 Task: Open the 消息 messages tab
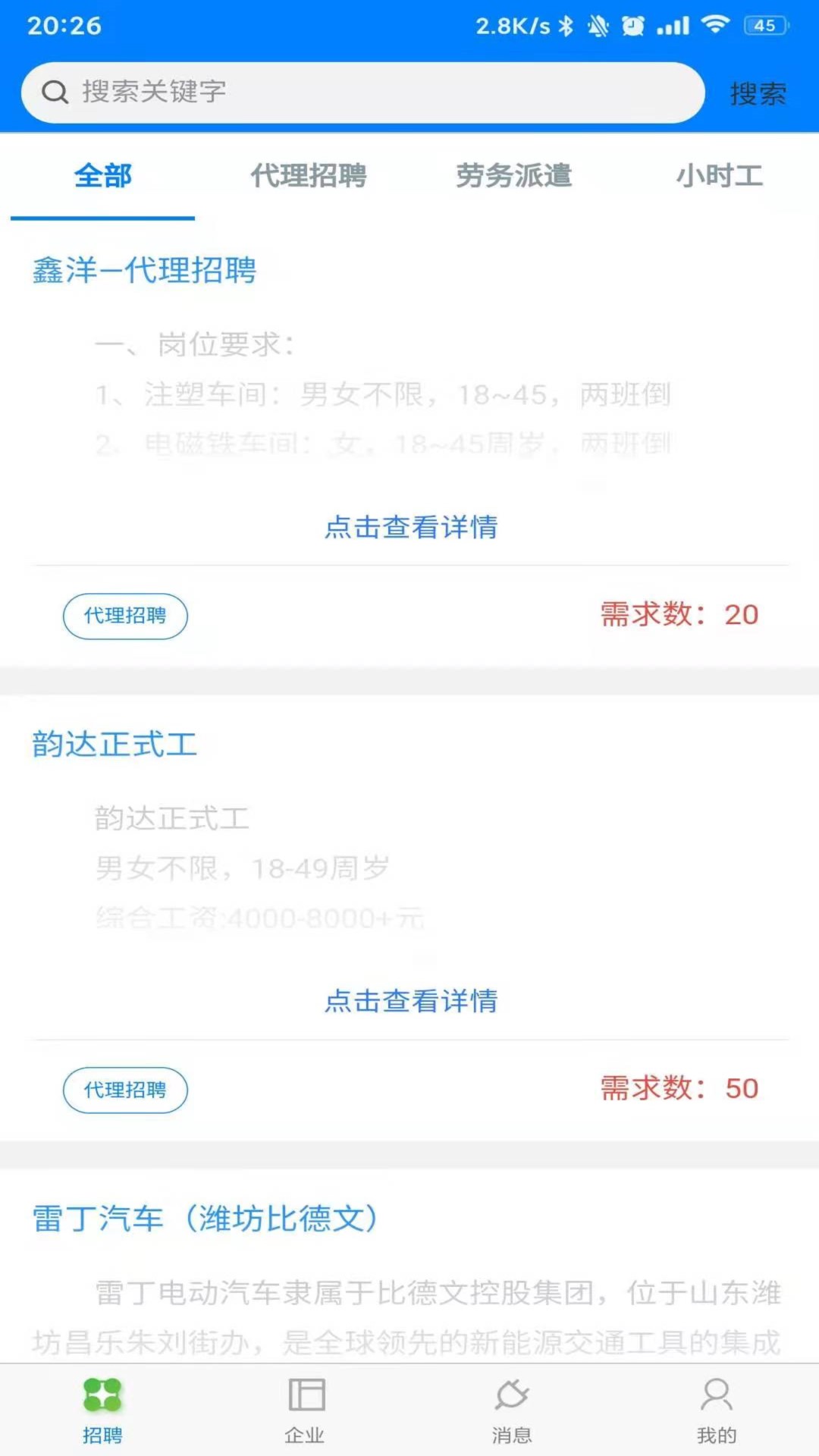tap(512, 1411)
